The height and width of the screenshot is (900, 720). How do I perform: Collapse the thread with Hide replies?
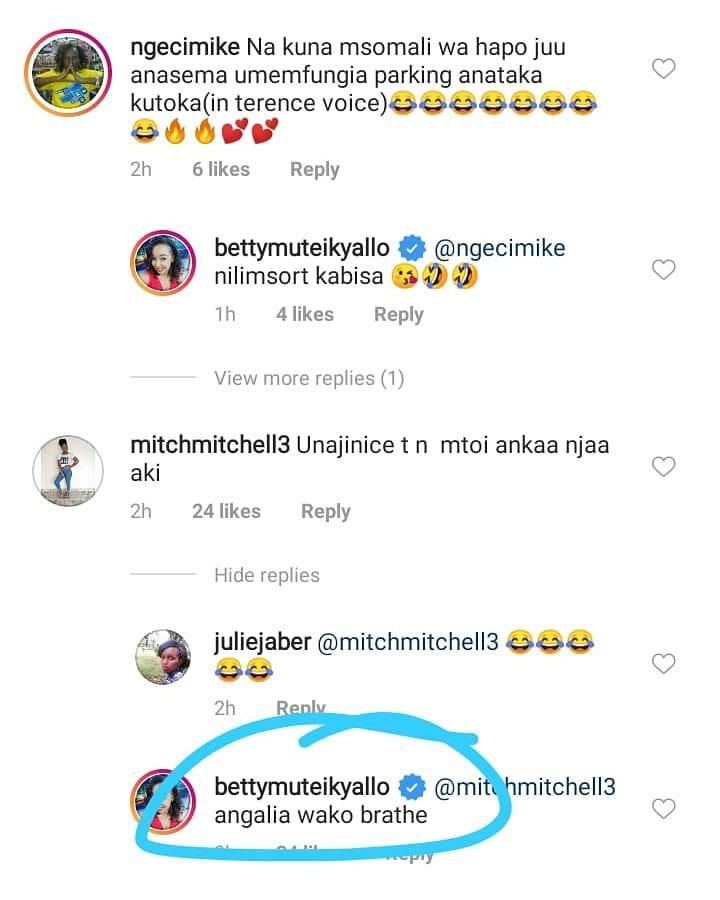(266, 575)
